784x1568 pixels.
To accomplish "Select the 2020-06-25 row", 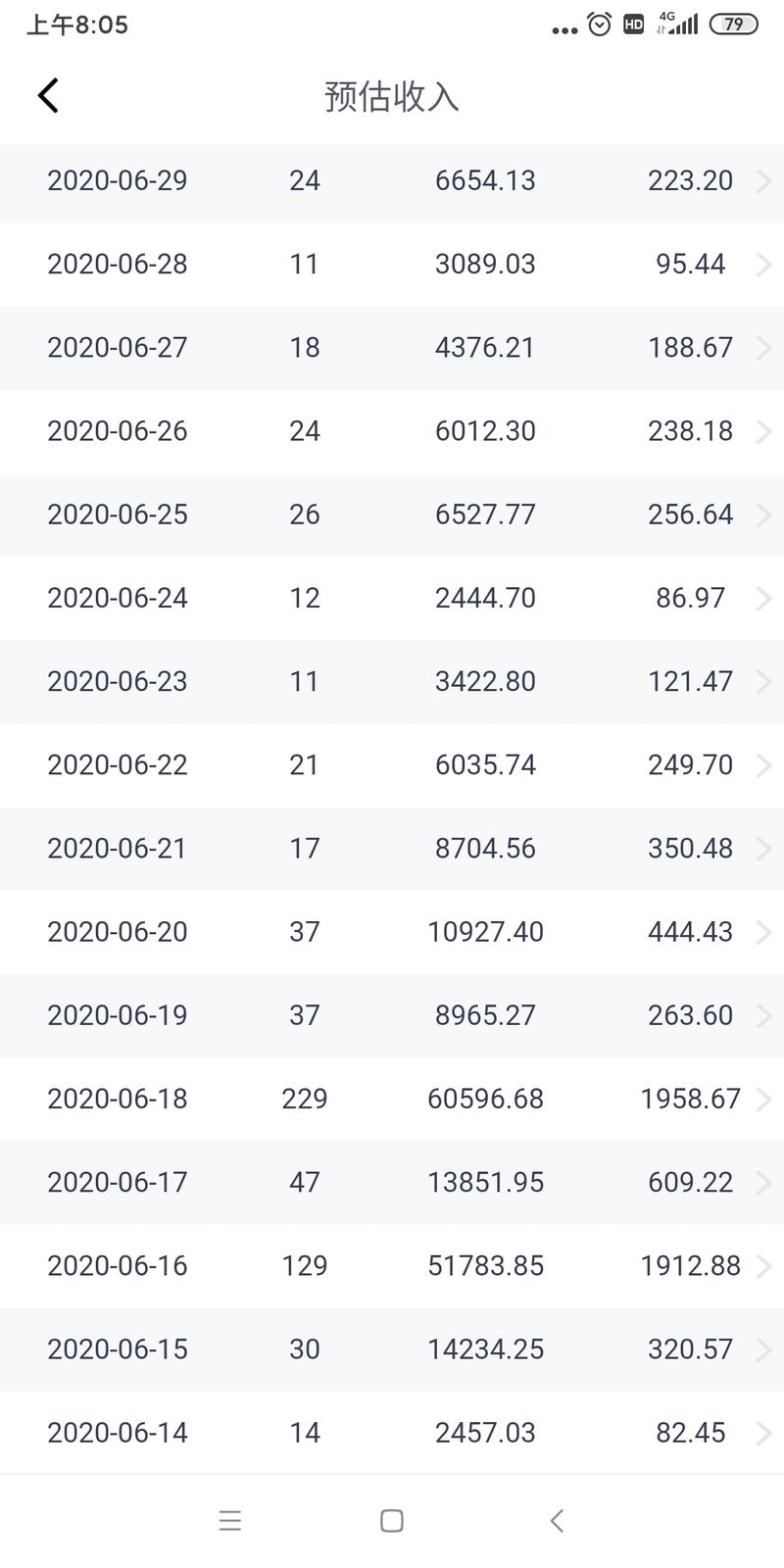I will 392,514.
